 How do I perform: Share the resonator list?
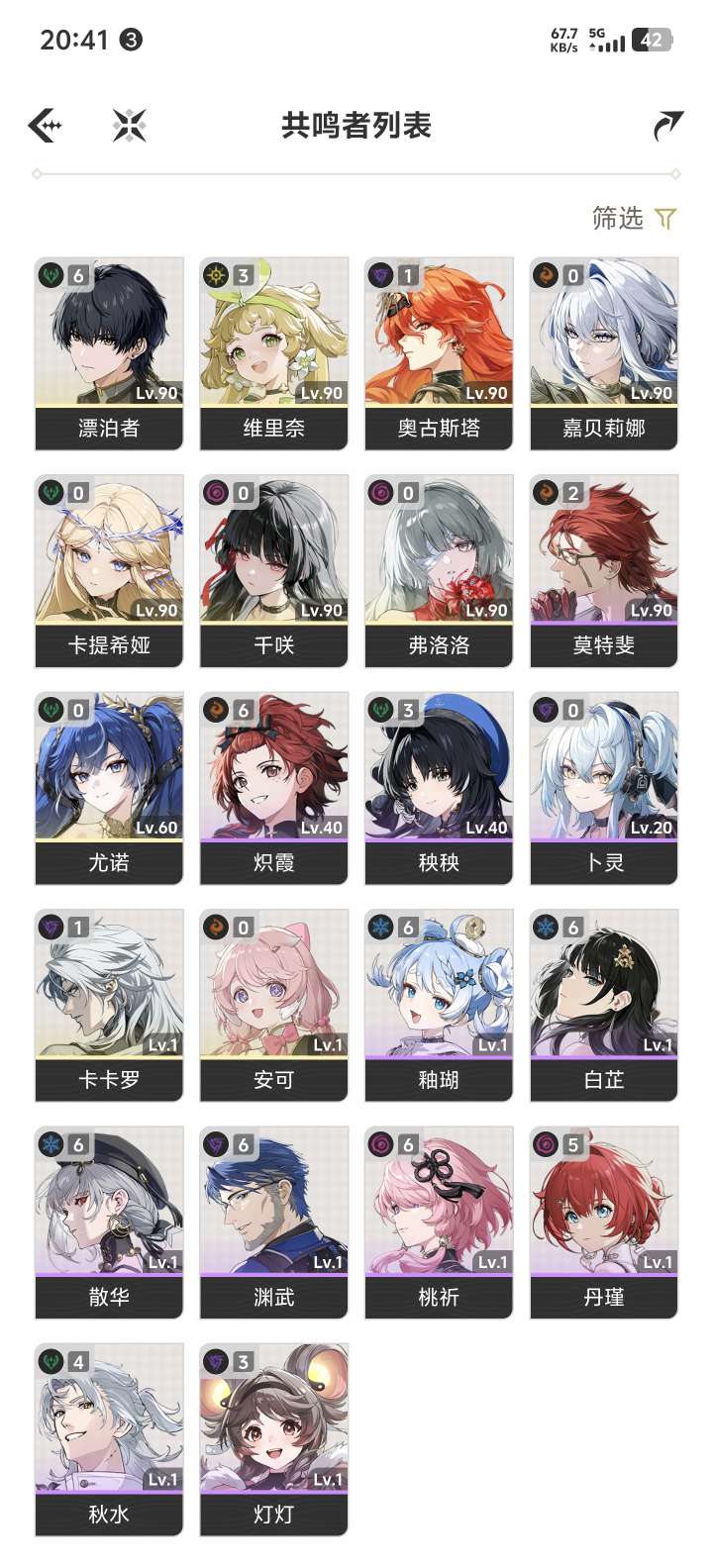click(668, 126)
